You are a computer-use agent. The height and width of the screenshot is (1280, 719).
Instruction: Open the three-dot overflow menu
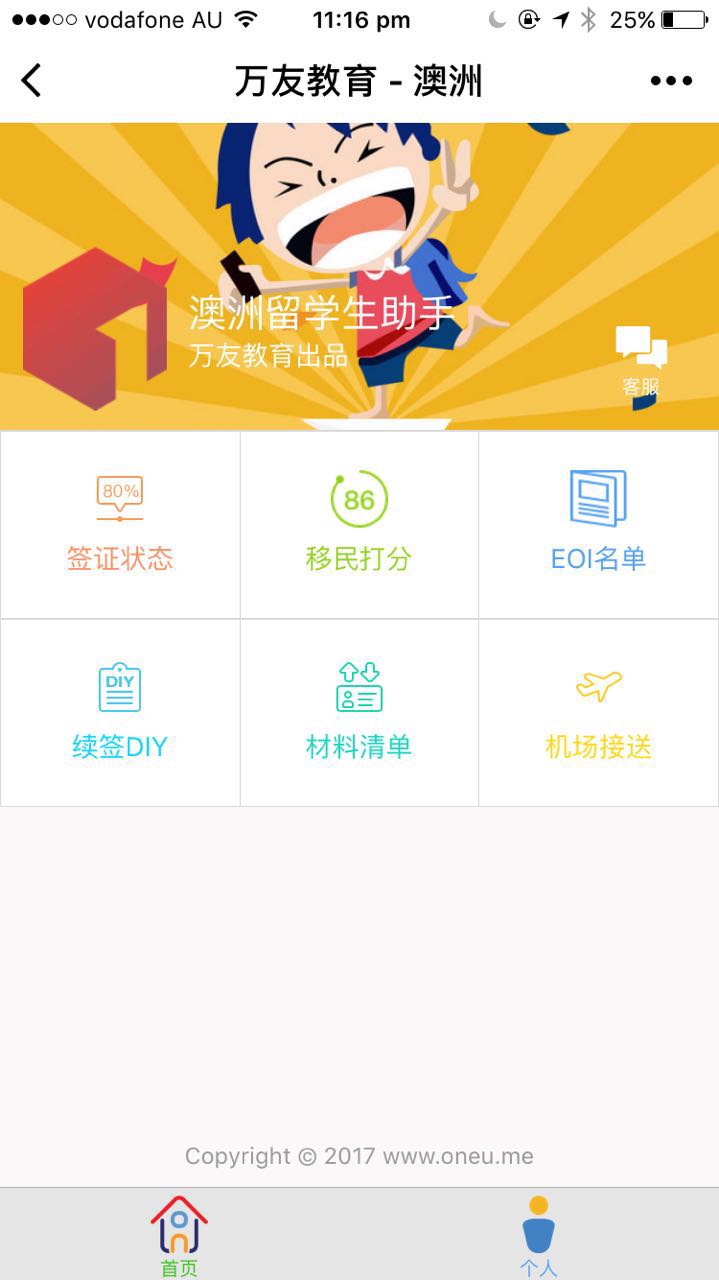tap(671, 81)
